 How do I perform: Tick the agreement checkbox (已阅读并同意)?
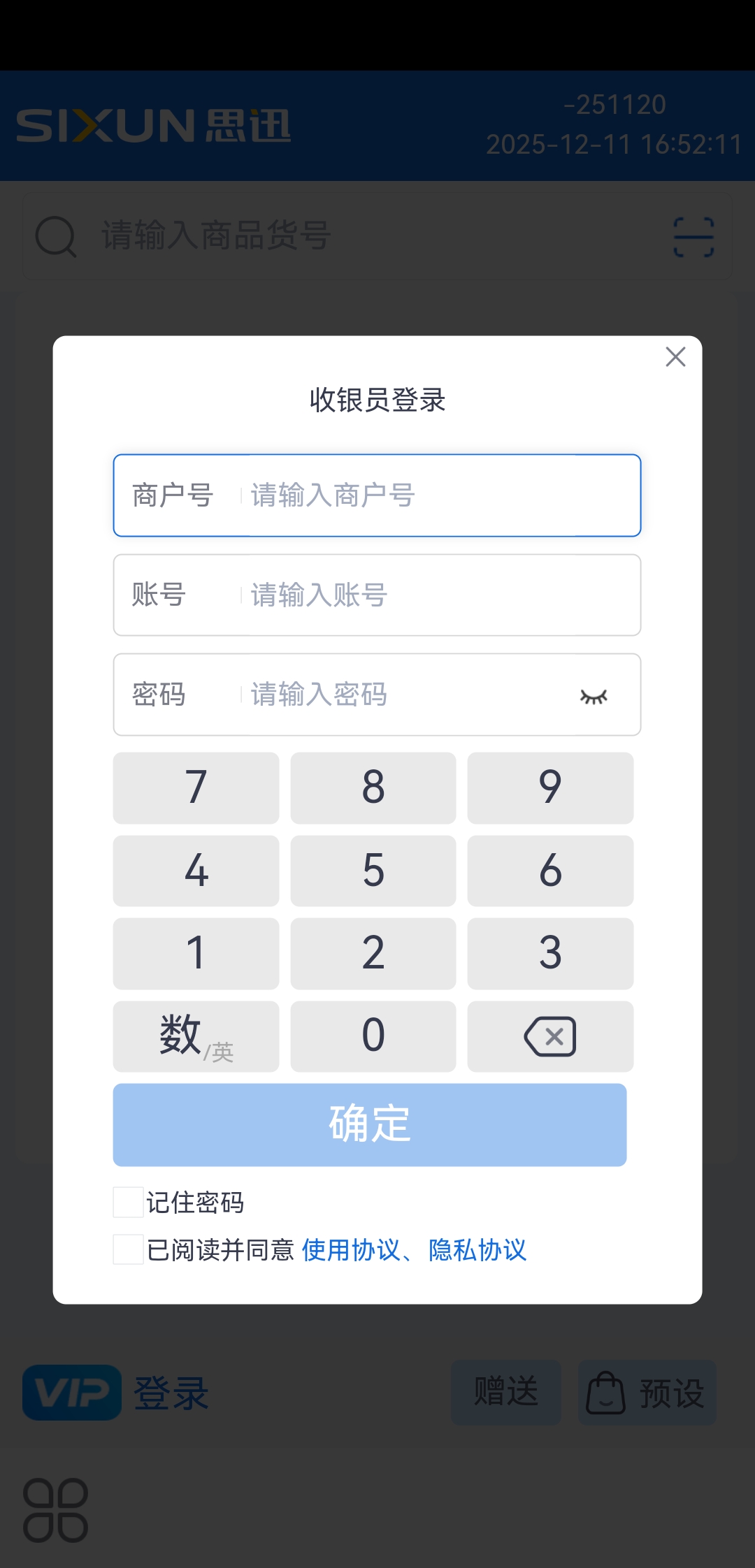[x=129, y=1249]
